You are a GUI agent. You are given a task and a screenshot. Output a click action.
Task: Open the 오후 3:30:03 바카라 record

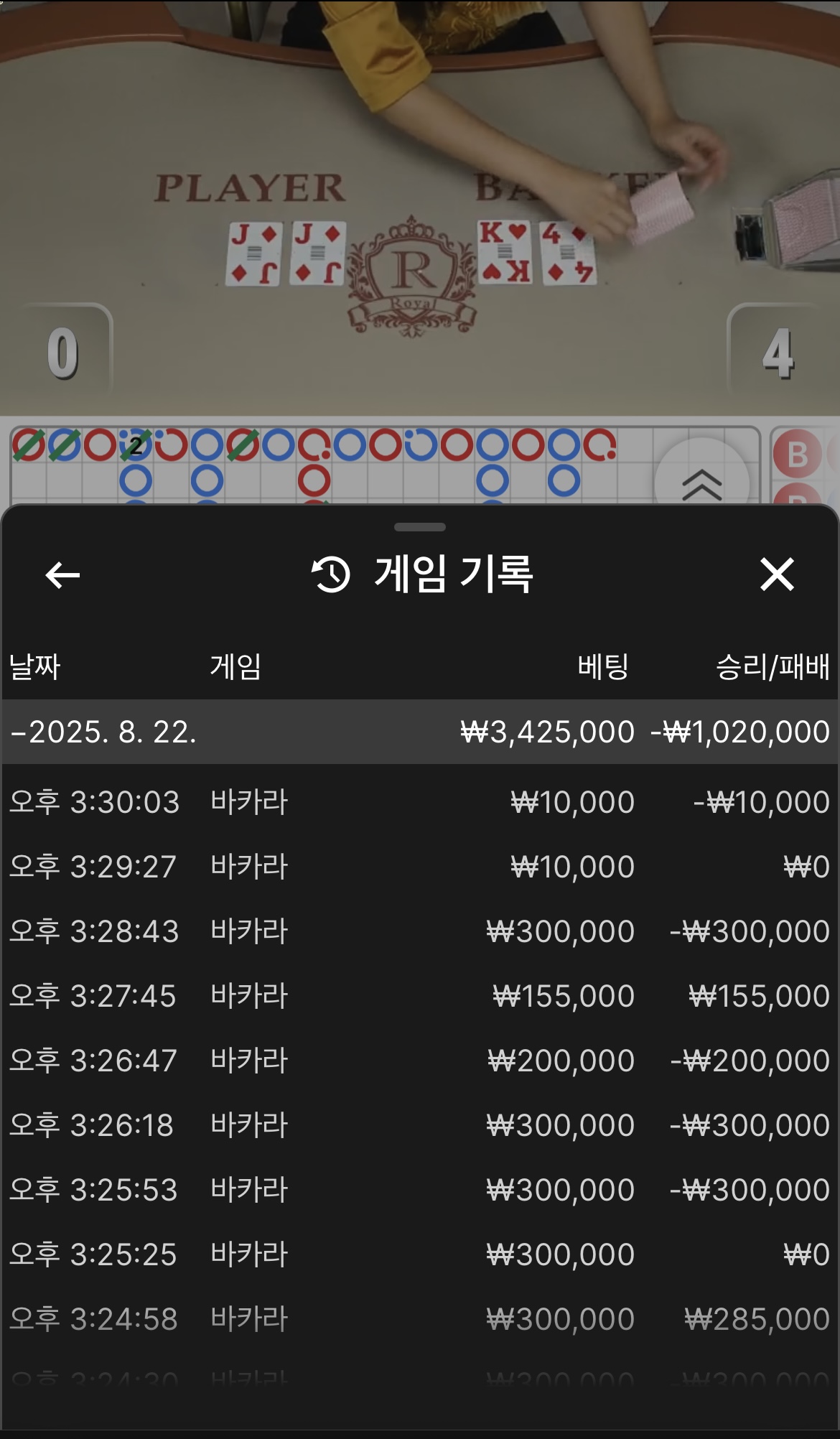click(x=419, y=802)
